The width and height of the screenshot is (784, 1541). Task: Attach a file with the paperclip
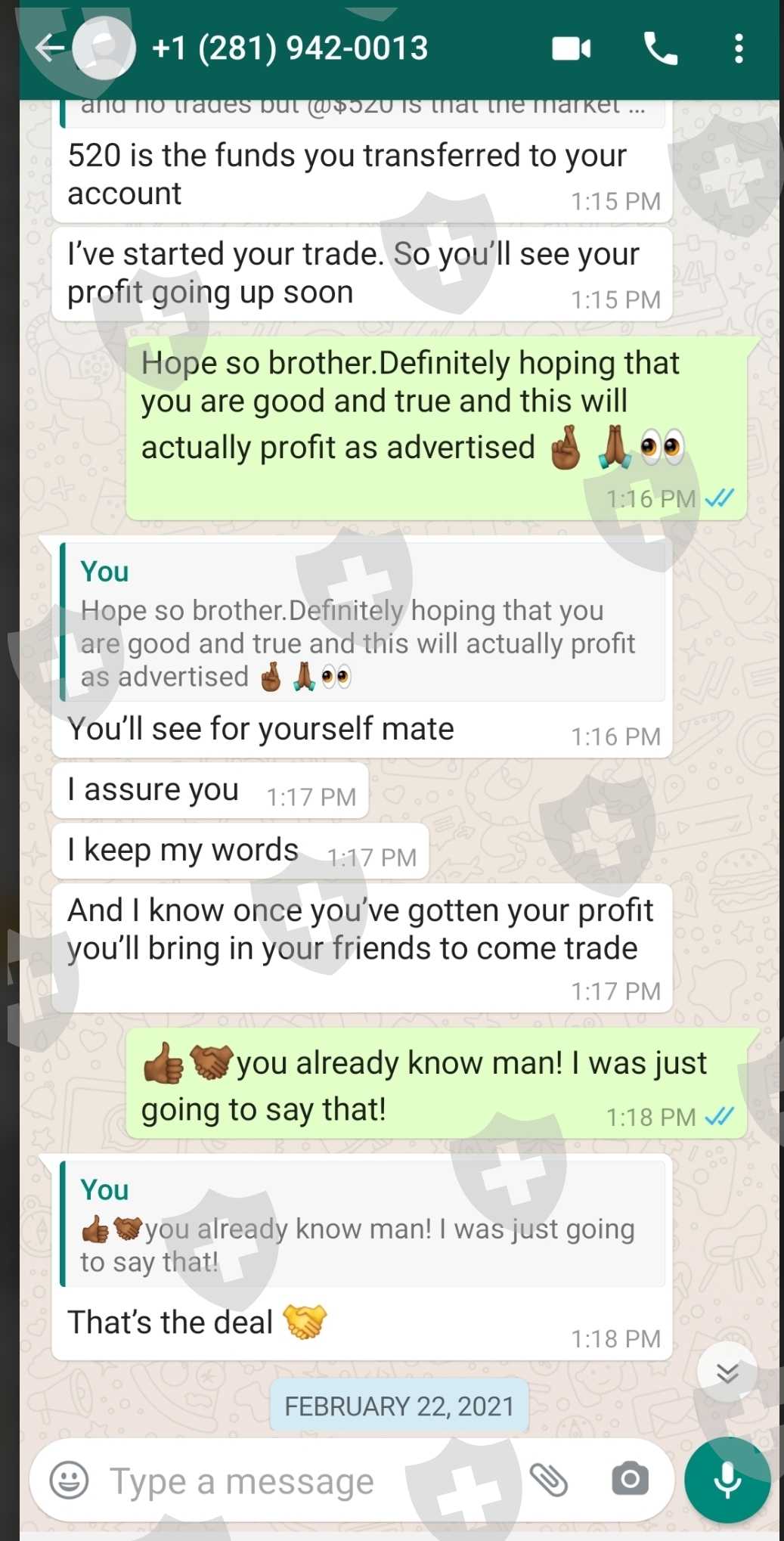coord(548,1480)
